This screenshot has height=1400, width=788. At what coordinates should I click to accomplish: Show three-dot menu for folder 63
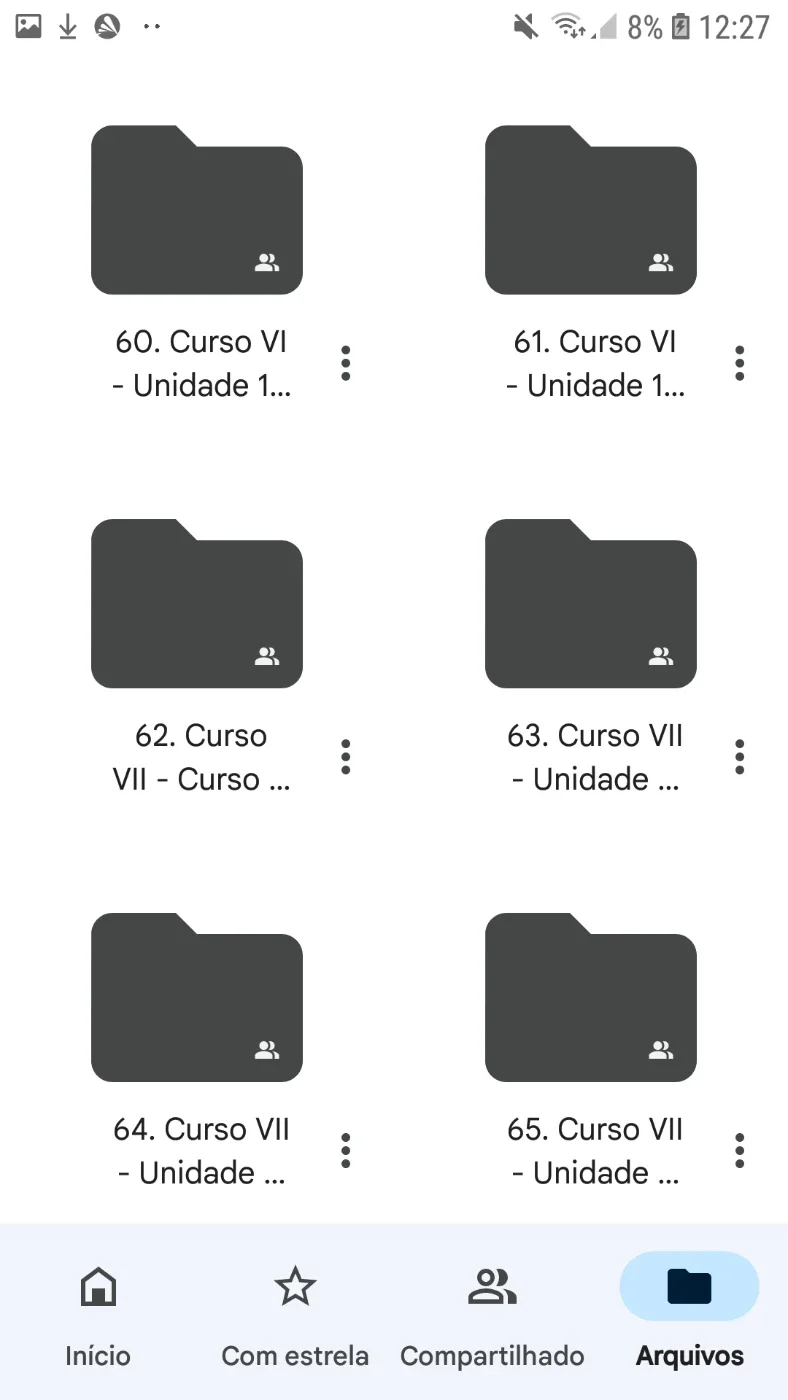tap(740, 757)
